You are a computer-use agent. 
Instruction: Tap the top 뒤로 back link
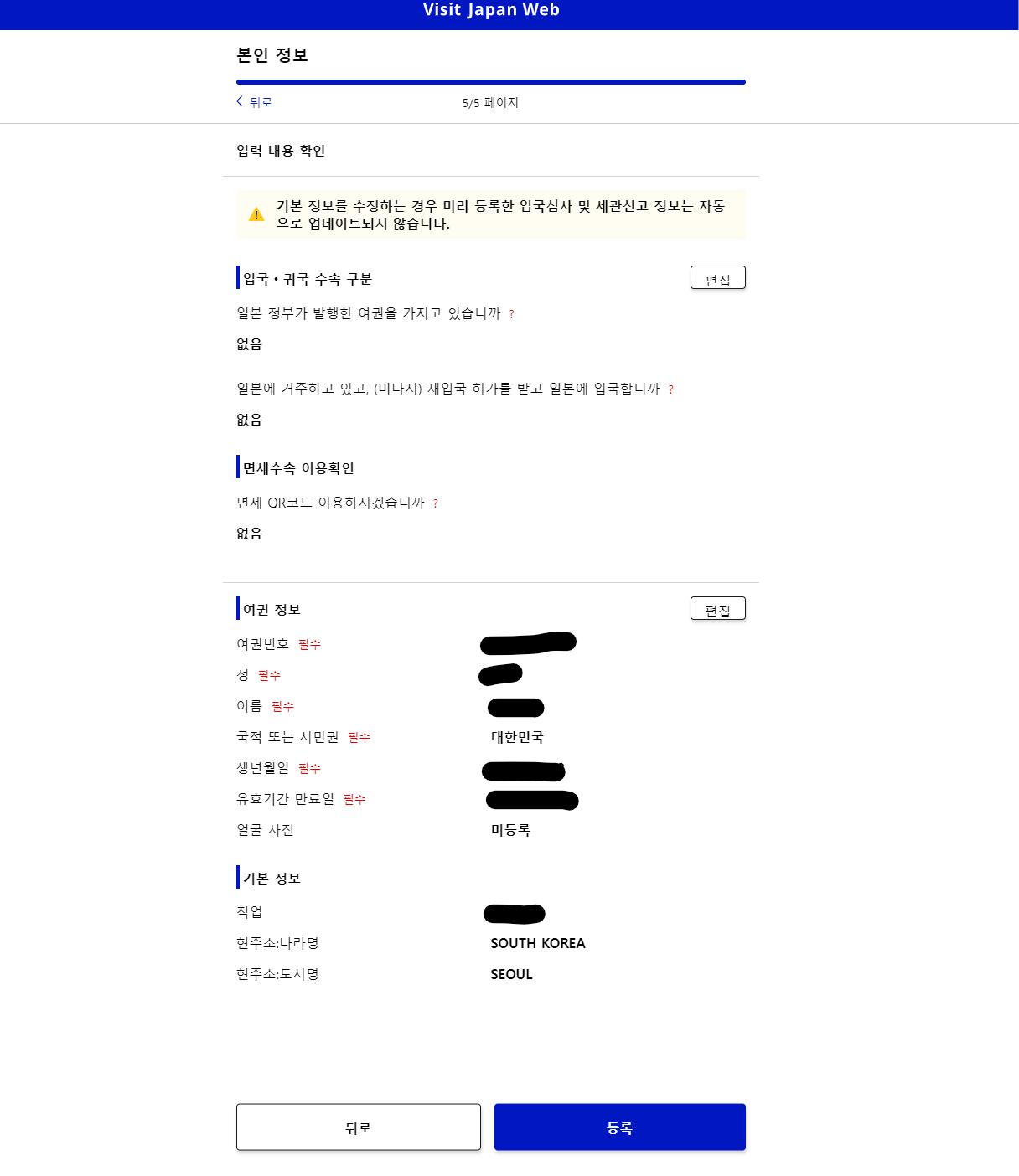(x=255, y=102)
